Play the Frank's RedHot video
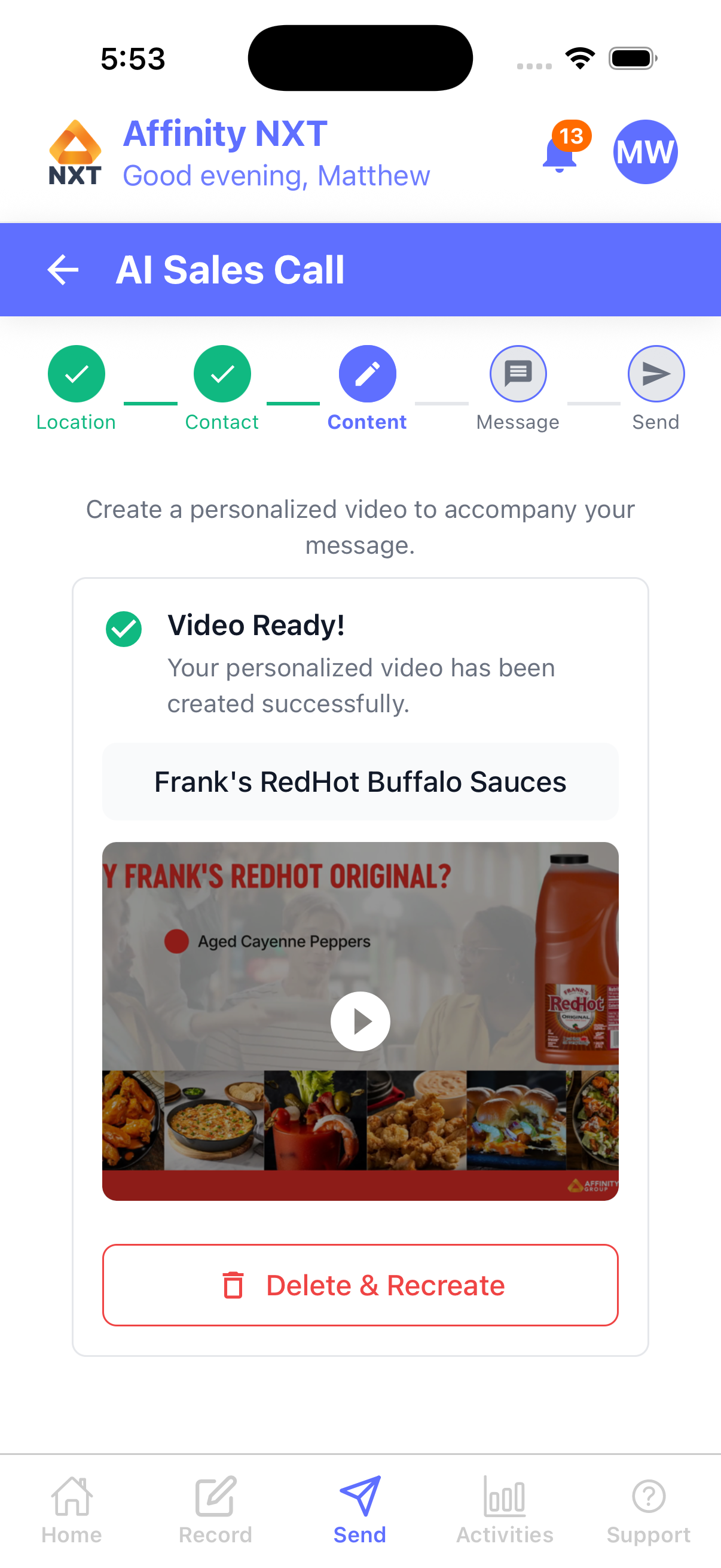Image resolution: width=721 pixels, height=1568 pixels. (x=360, y=1021)
